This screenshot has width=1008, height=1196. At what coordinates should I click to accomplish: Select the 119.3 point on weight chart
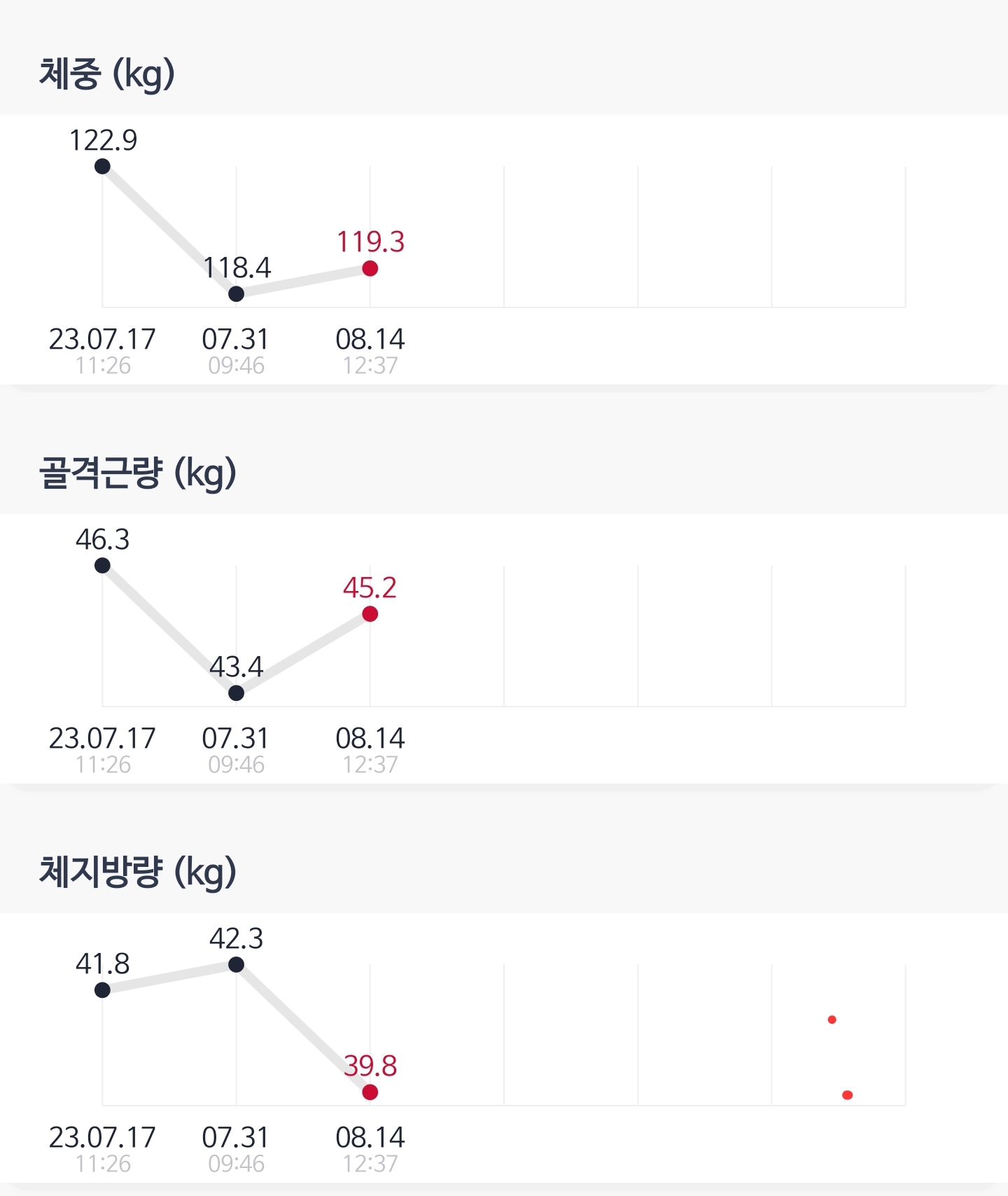tap(370, 268)
